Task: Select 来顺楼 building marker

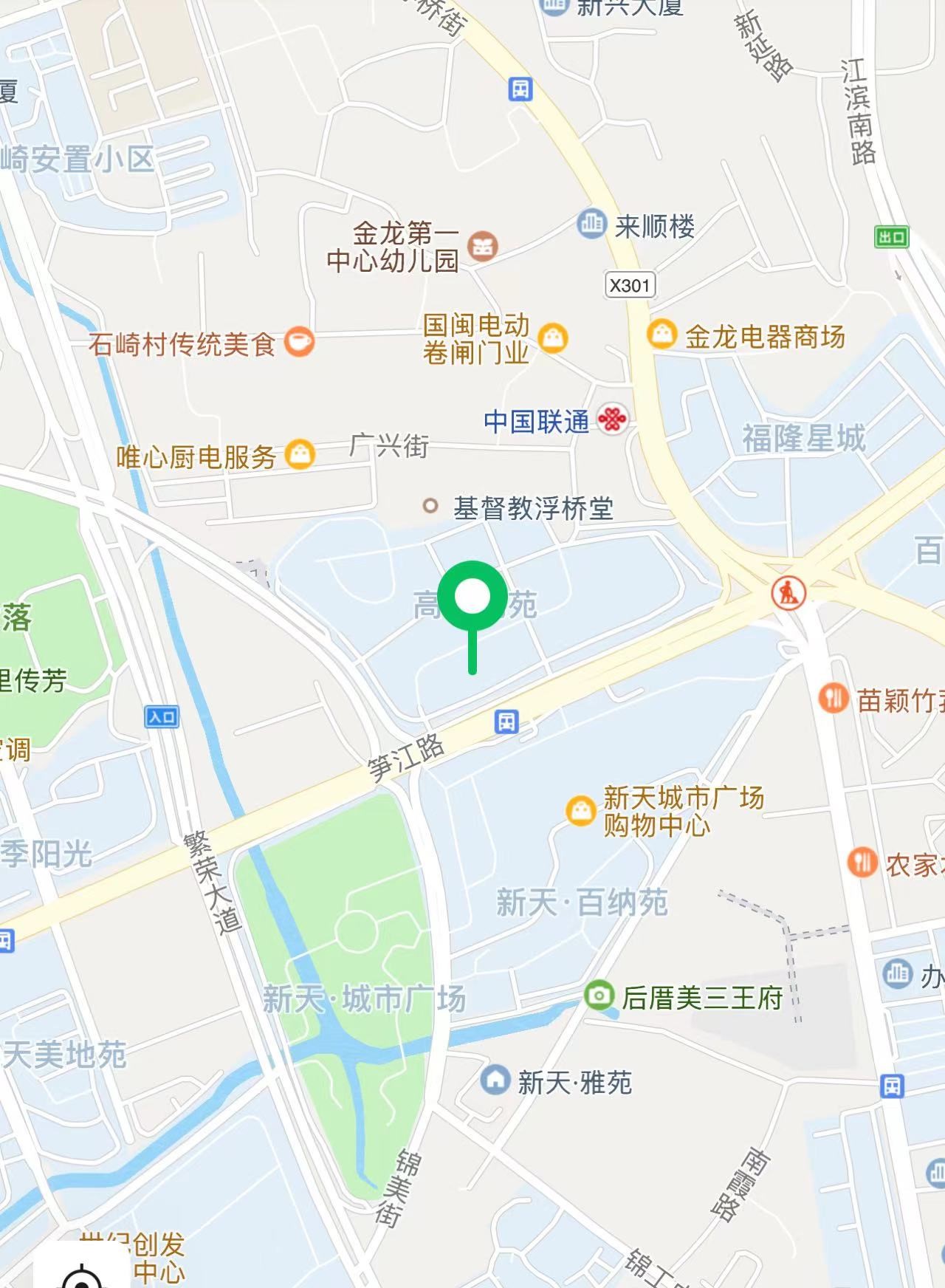Action: (591, 222)
